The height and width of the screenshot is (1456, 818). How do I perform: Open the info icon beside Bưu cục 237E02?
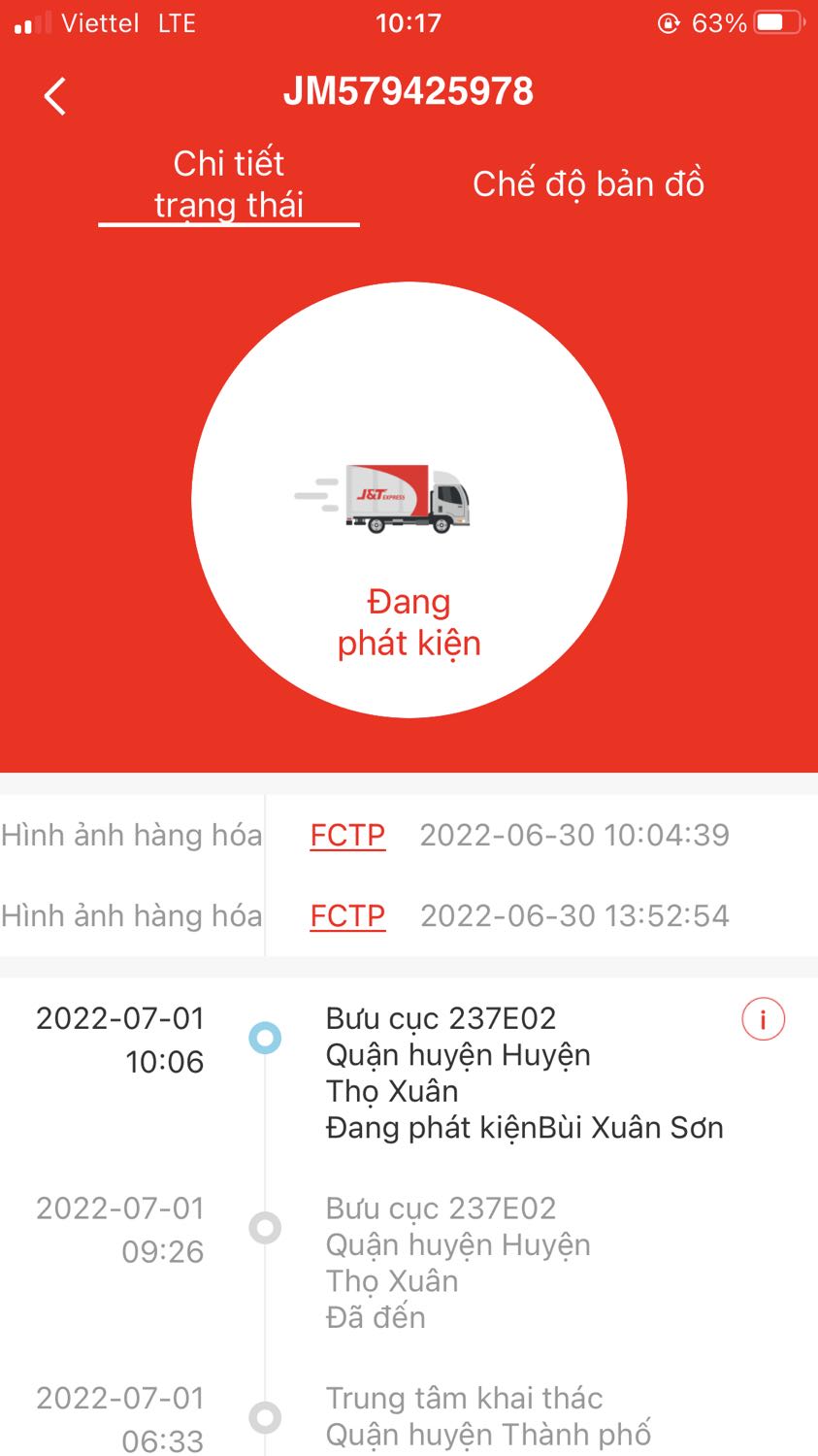pos(762,1018)
